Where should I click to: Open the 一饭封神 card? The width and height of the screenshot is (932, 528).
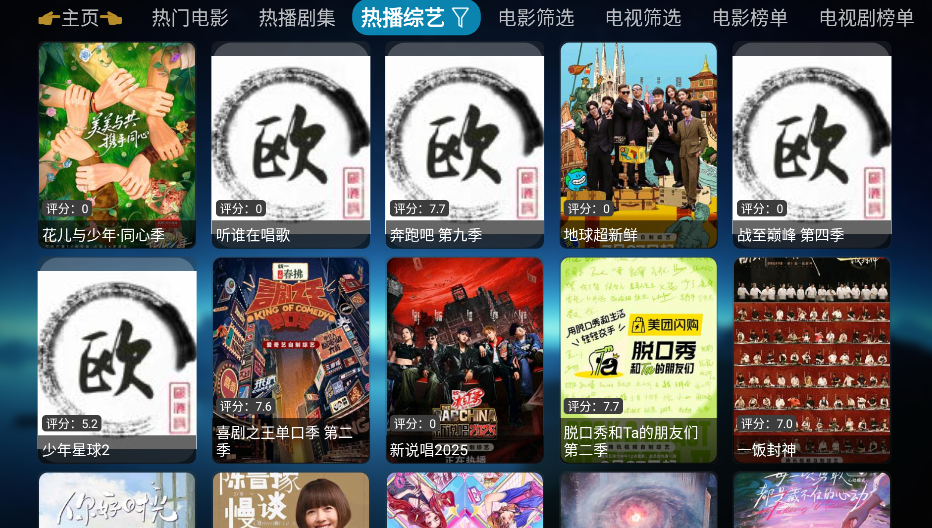(812, 360)
